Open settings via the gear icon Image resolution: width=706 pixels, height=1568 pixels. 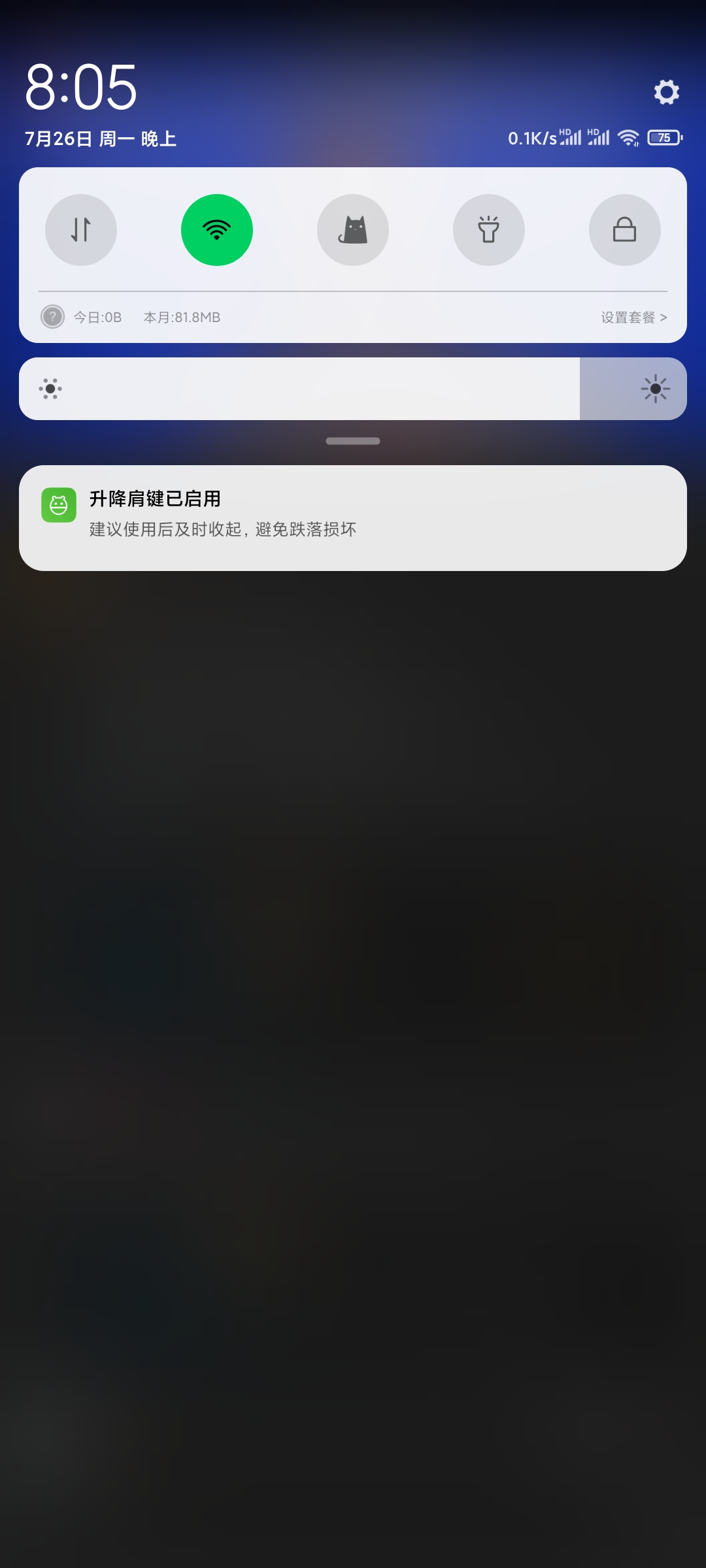(x=666, y=92)
